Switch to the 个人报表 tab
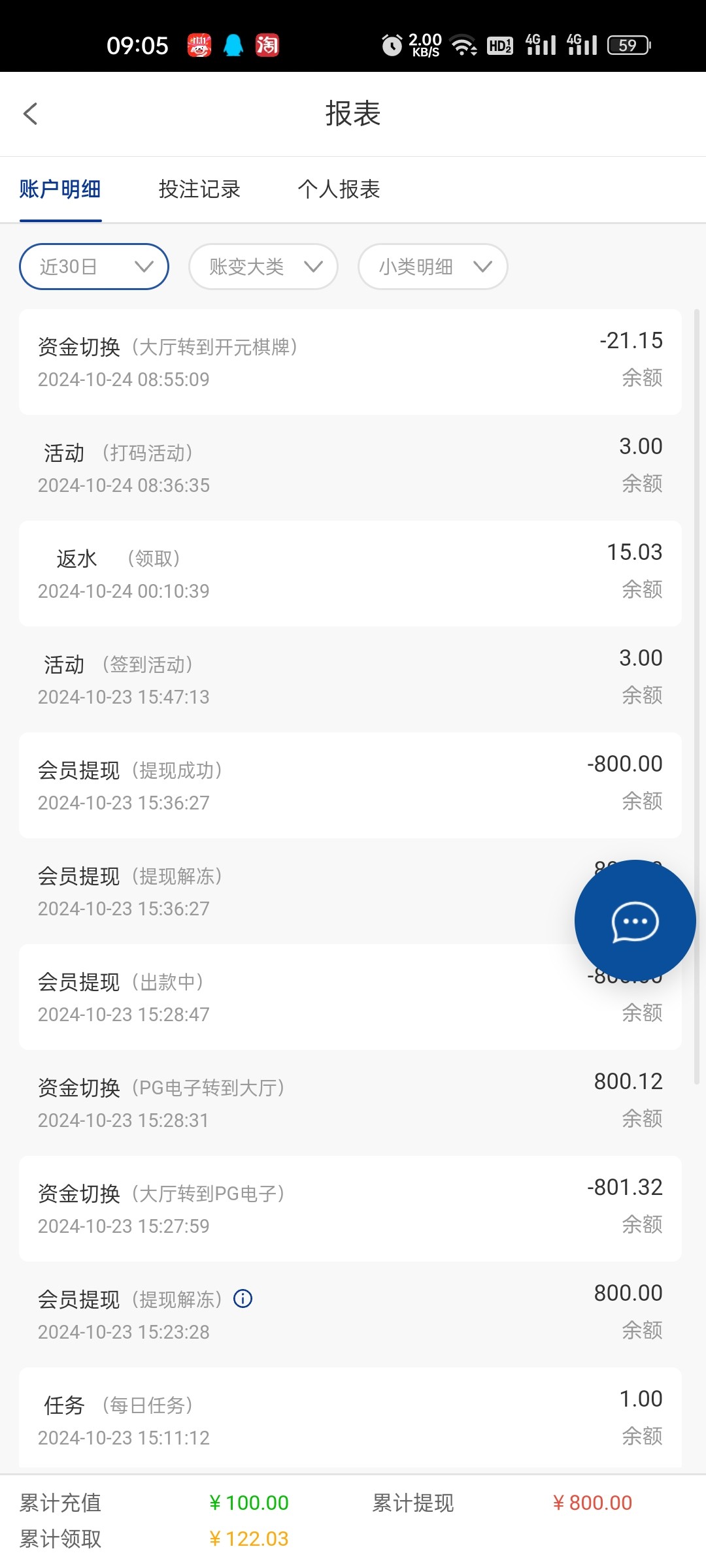The width and height of the screenshot is (706, 1568). tap(339, 189)
